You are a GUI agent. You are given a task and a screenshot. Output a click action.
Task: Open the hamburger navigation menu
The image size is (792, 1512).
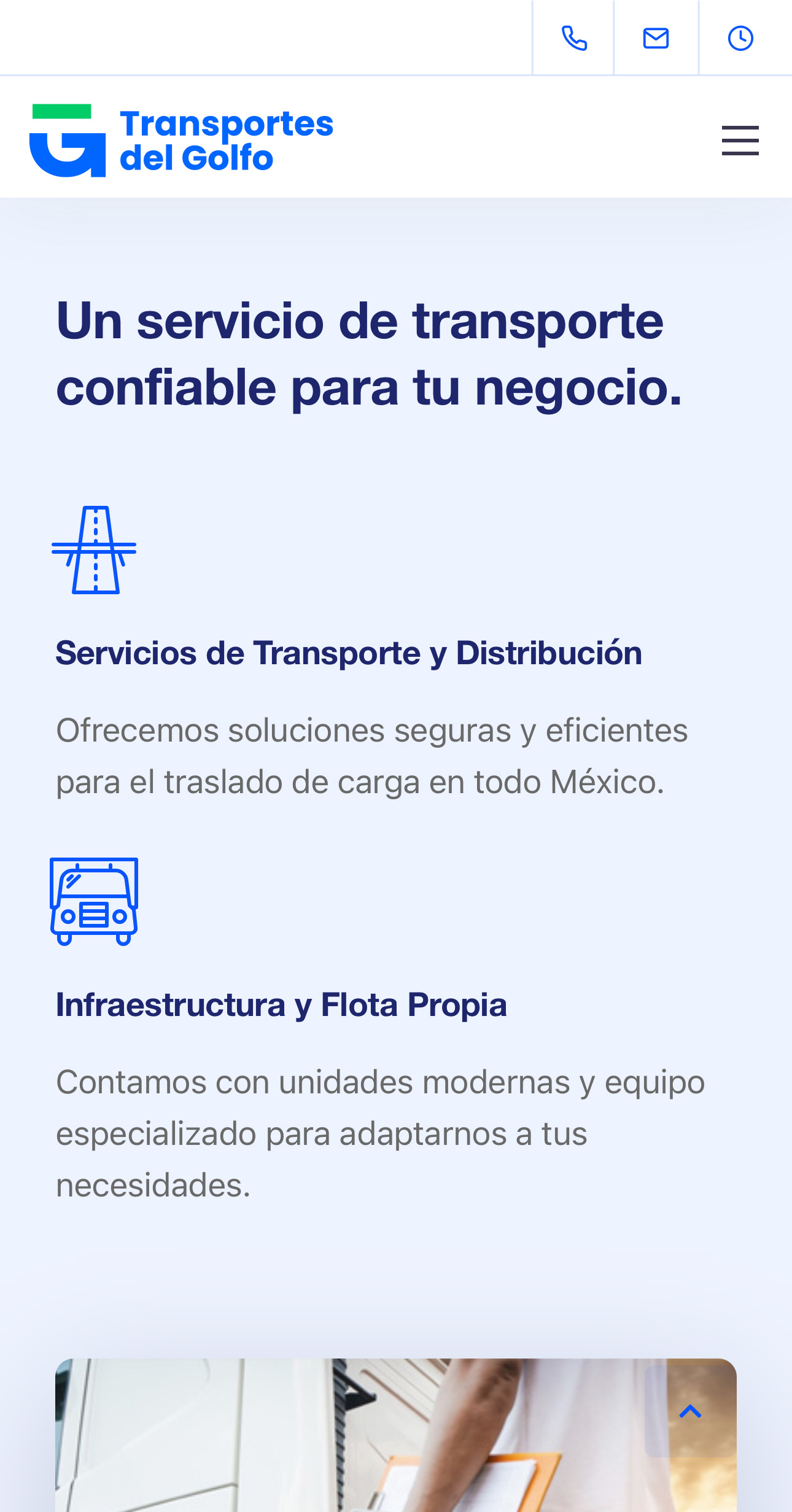[x=740, y=141]
